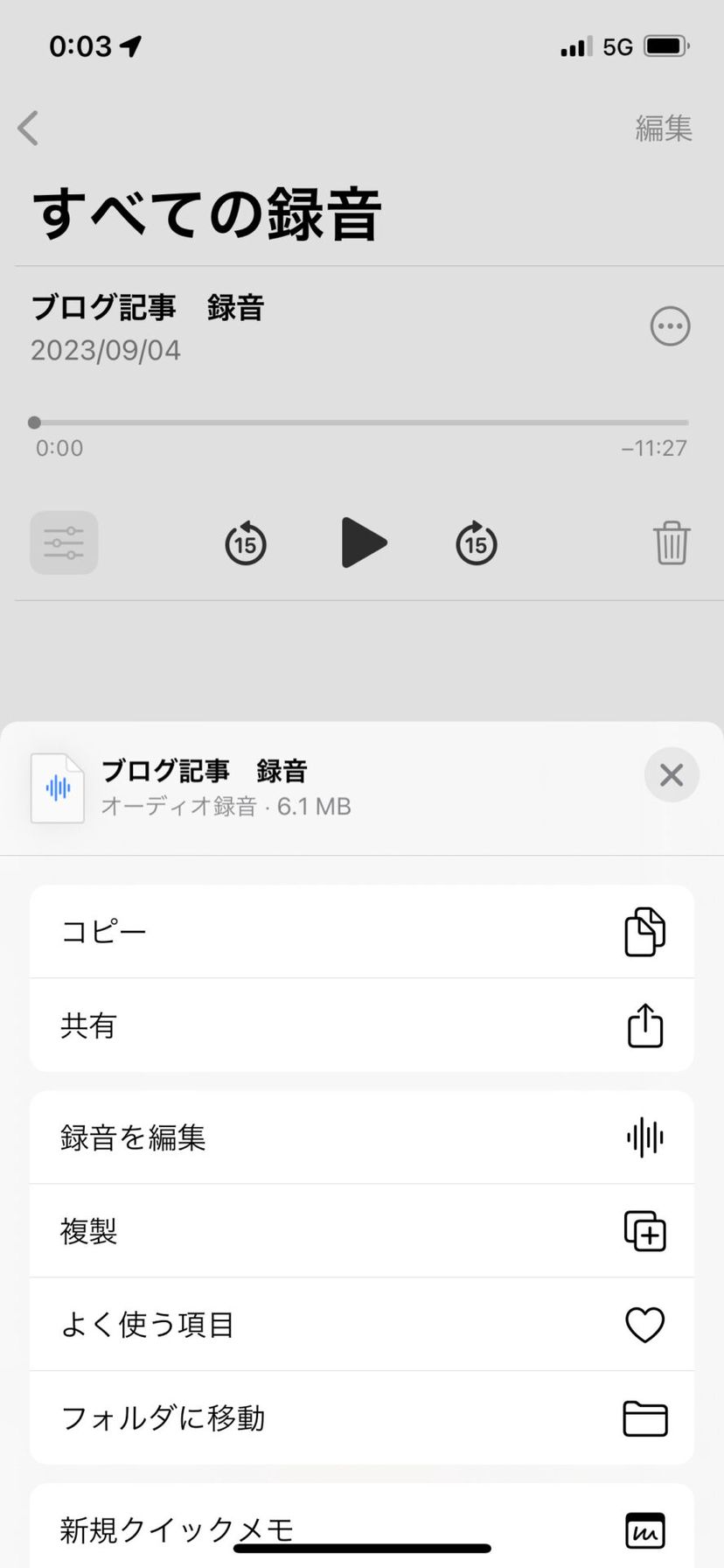This screenshot has height=1568, width=724.
Task: Tap 編集 in the top bar
Action: pos(664,129)
